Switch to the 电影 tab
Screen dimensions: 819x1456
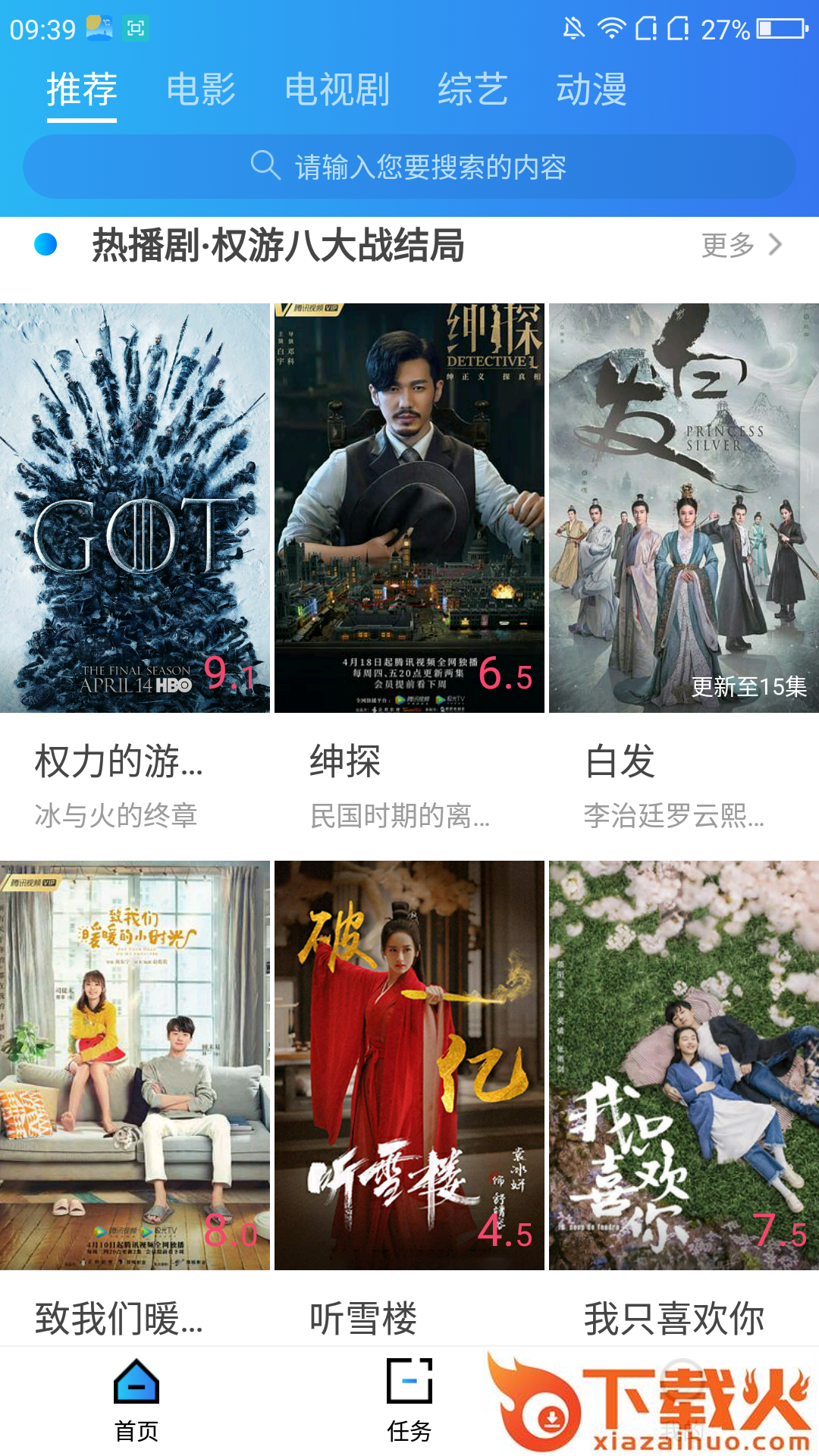(x=201, y=90)
